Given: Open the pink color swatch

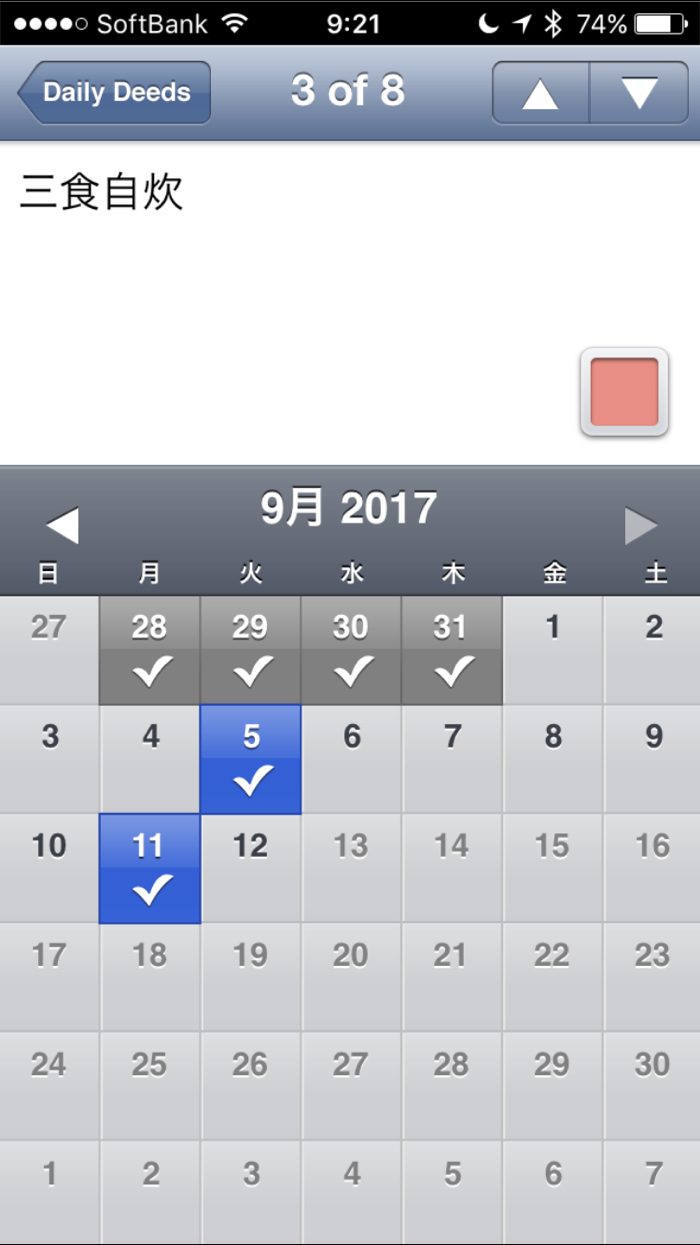Looking at the screenshot, I should [624, 392].
